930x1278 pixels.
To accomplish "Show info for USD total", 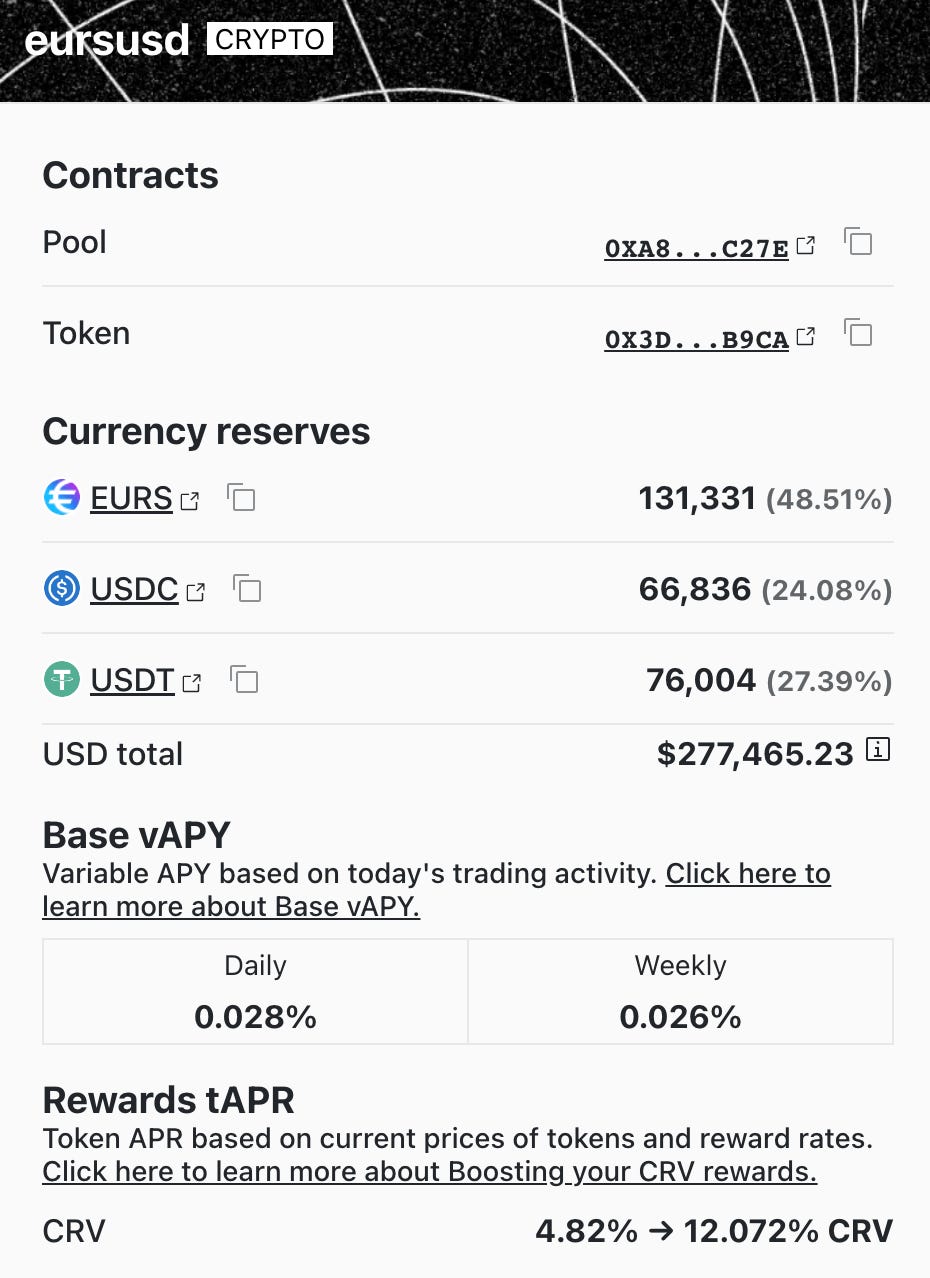I will (x=877, y=749).
